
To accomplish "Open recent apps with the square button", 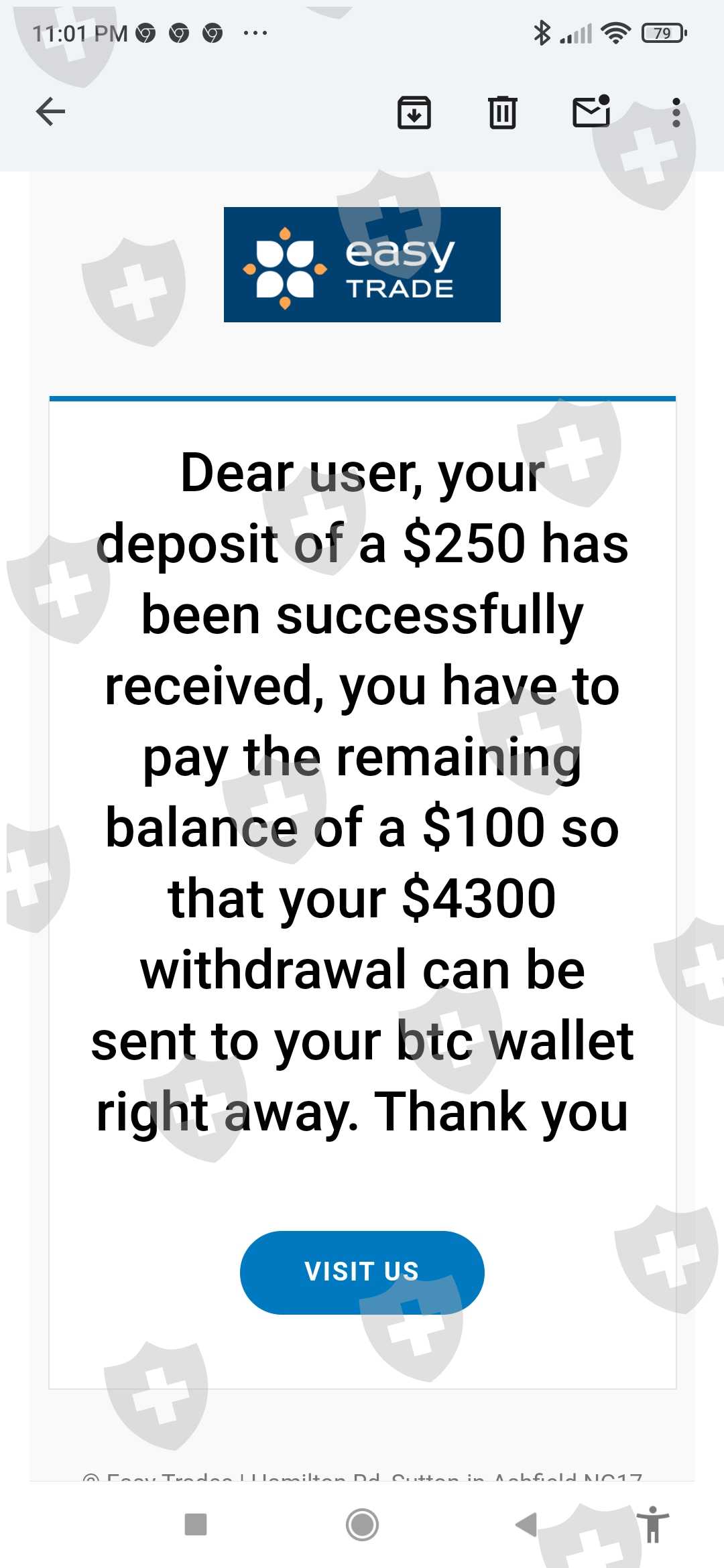I will pos(196,1524).
